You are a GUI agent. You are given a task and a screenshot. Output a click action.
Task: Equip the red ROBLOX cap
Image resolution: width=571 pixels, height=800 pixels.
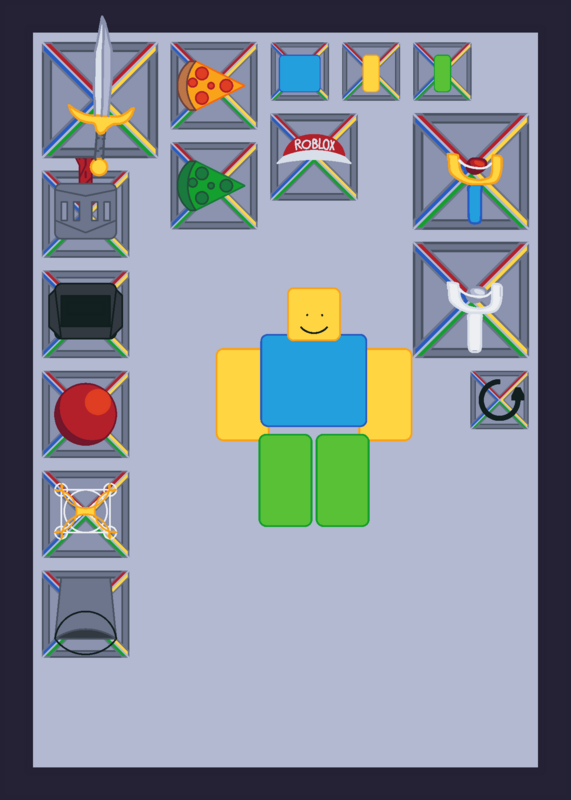[314, 157]
